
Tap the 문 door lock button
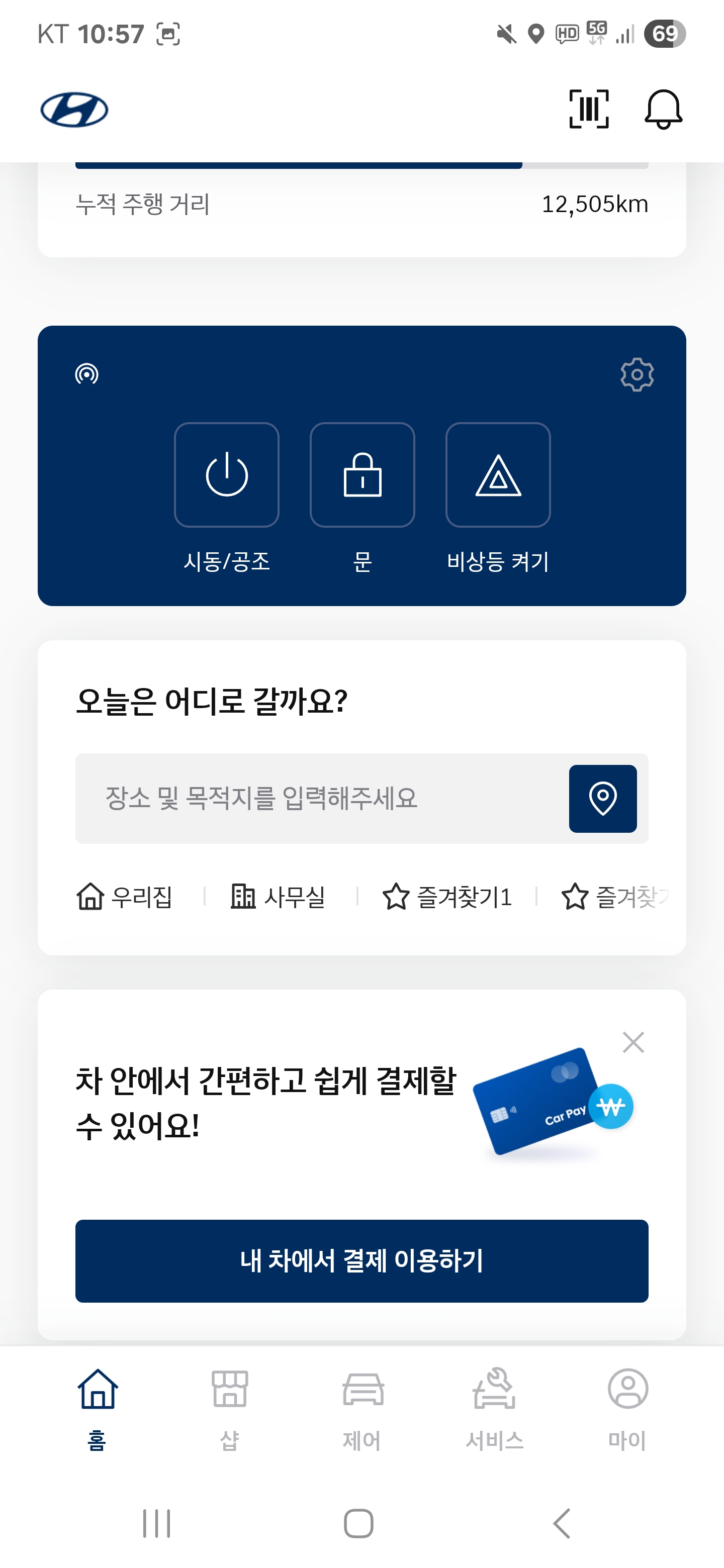pyautogui.click(x=363, y=475)
